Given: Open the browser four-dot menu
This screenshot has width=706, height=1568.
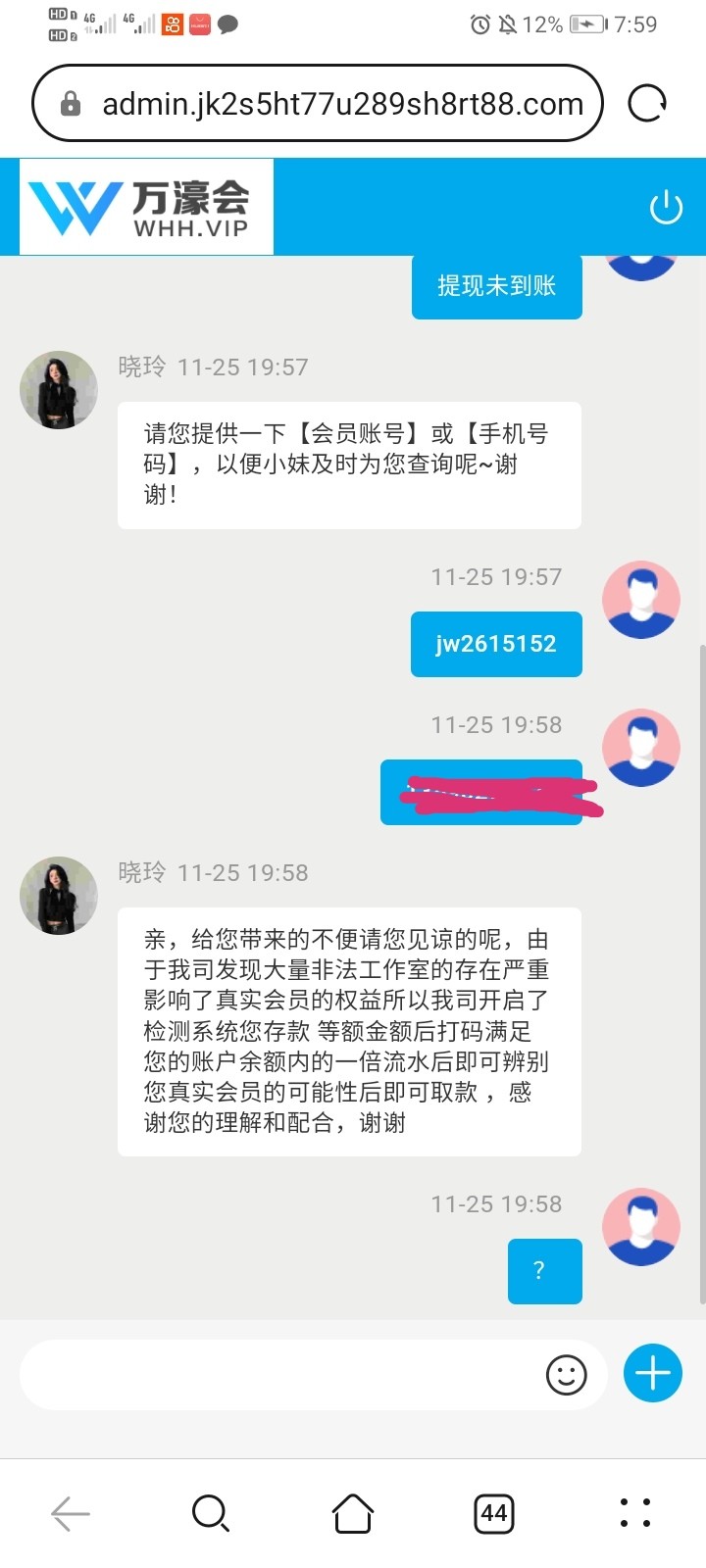Looking at the screenshot, I should (x=635, y=1513).
